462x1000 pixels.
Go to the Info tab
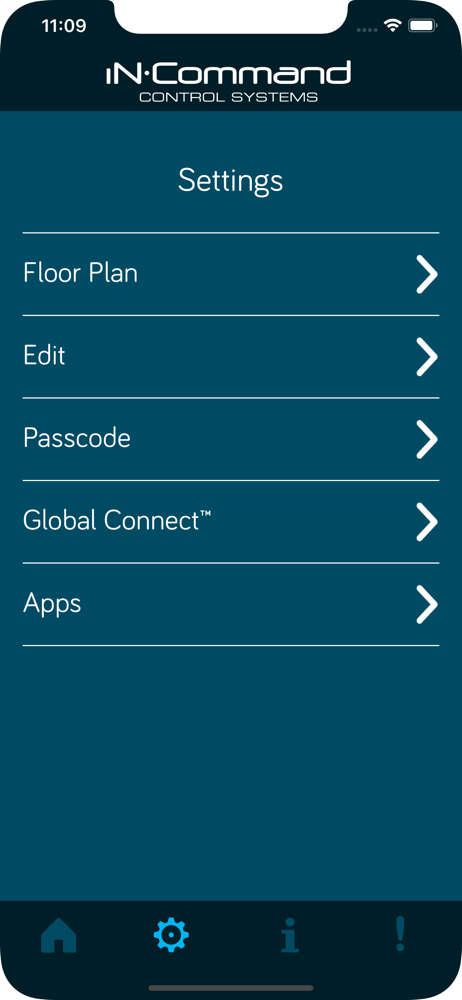point(289,935)
